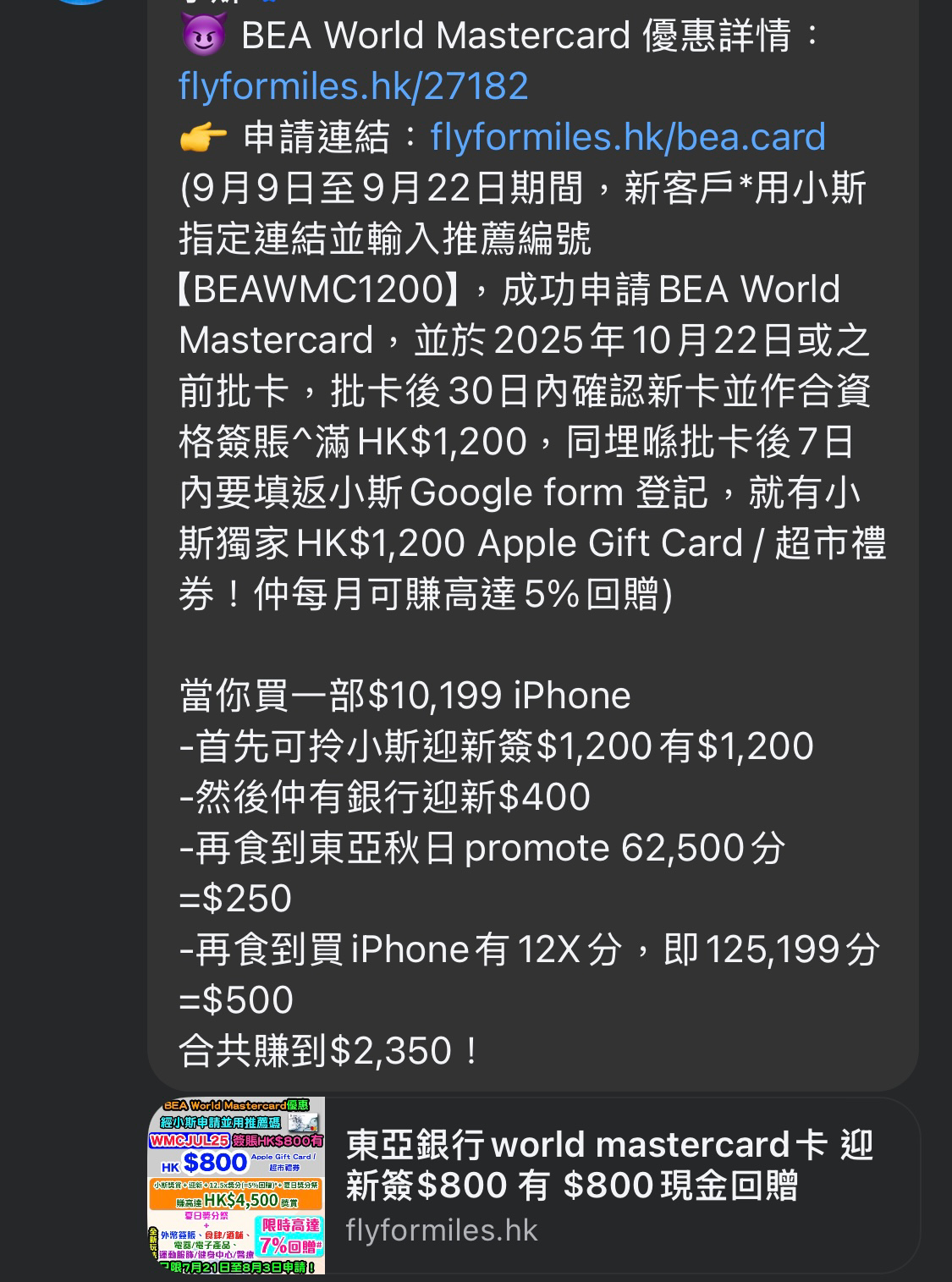Image resolution: width=952 pixels, height=1282 pixels.
Task: Click the WMCJUL25 code on the thumbnail
Action: coord(190,1141)
